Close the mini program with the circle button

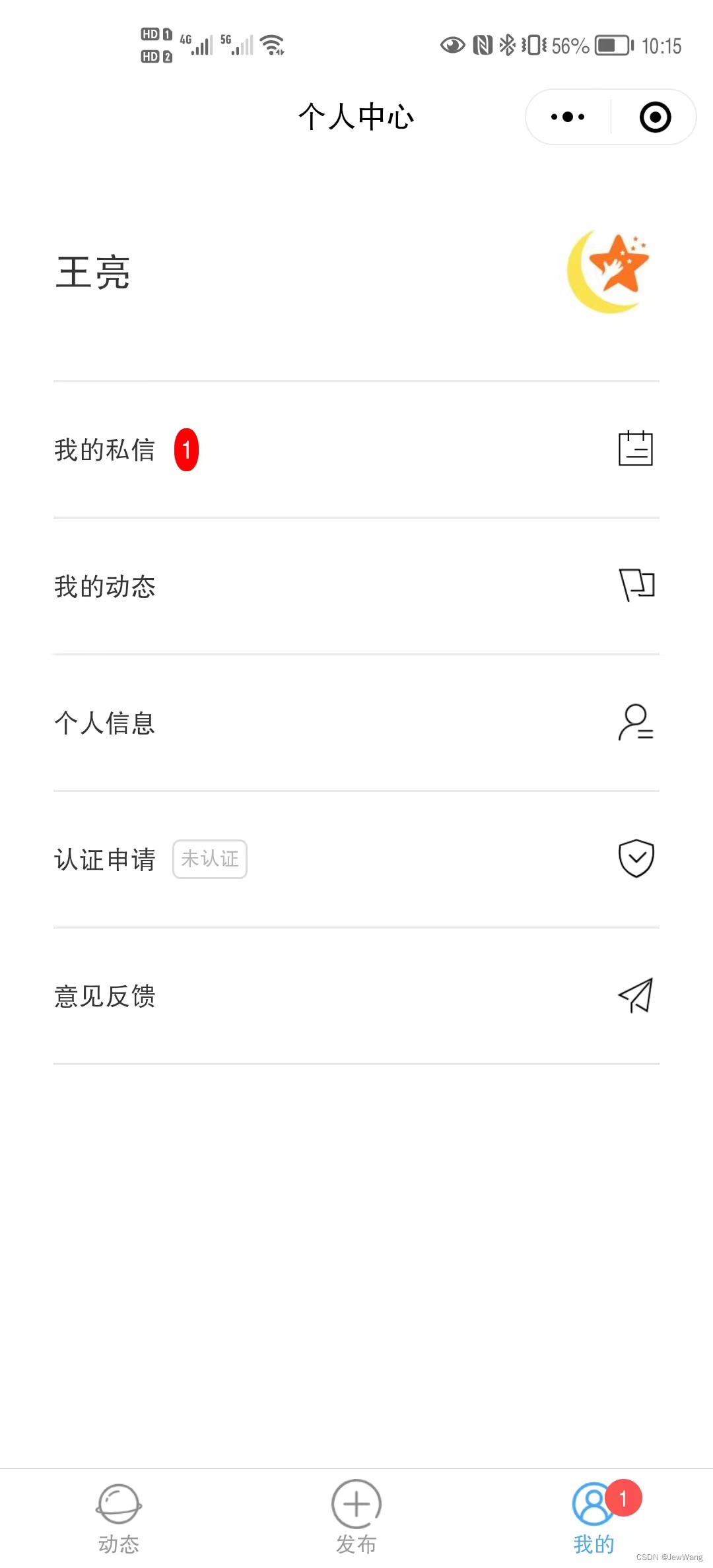click(655, 117)
